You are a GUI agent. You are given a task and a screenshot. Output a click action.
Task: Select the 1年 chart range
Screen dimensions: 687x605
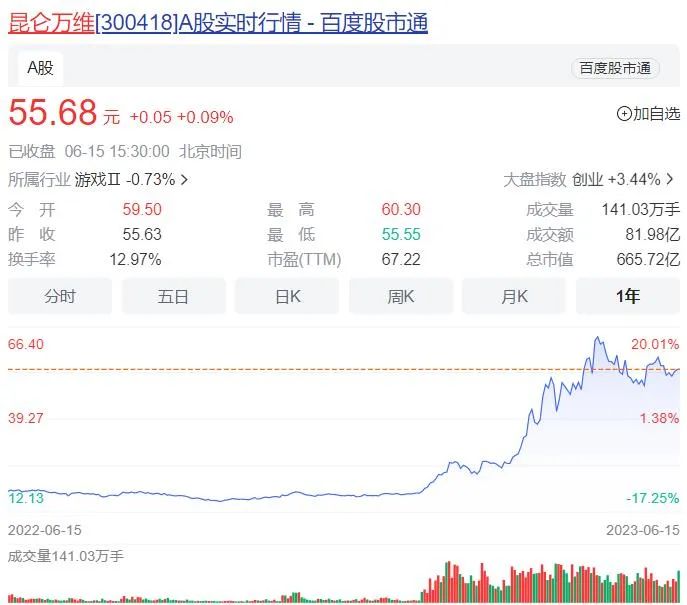[x=628, y=297]
